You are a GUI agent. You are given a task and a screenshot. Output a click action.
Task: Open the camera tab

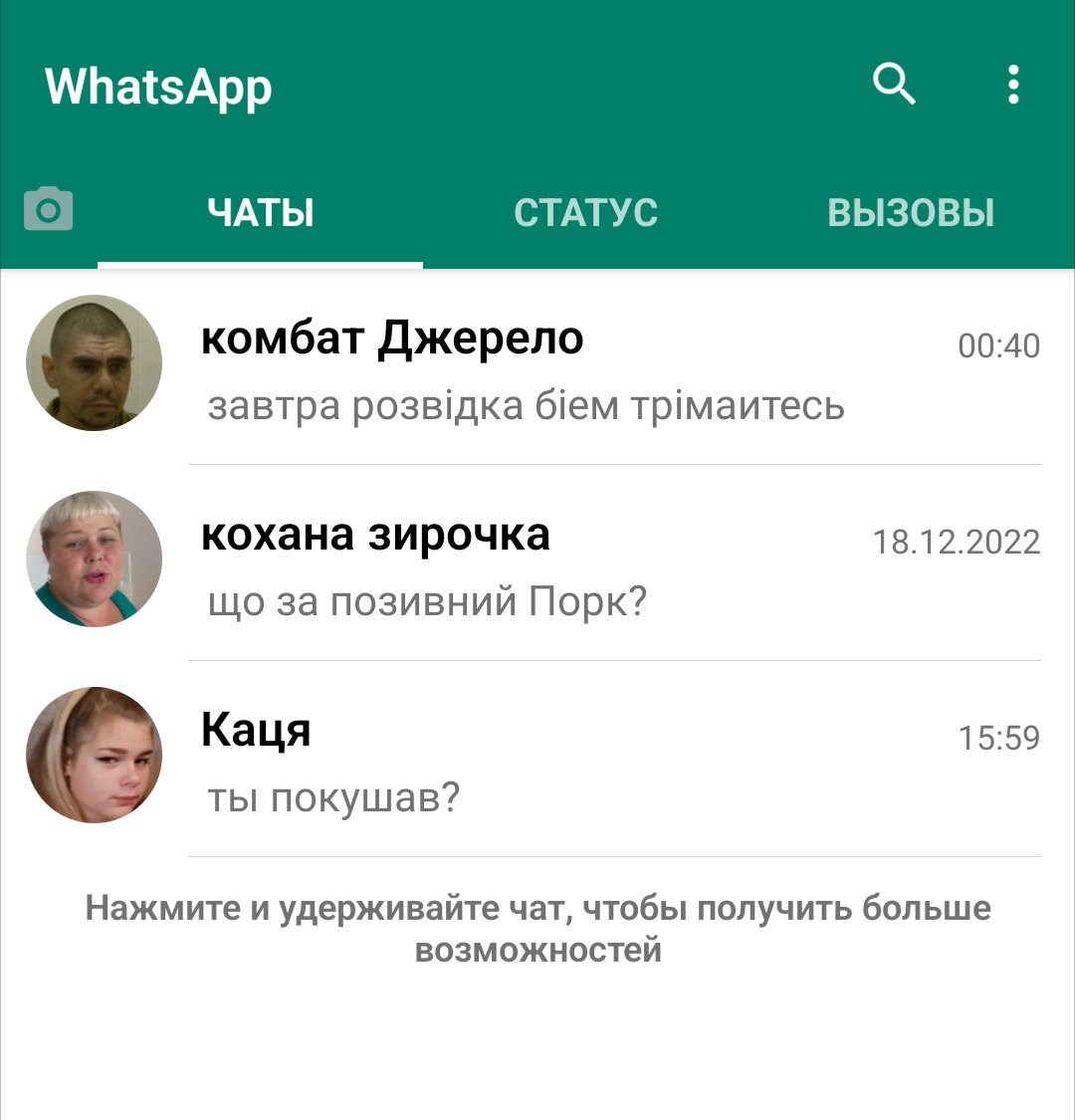tap(48, 210)
